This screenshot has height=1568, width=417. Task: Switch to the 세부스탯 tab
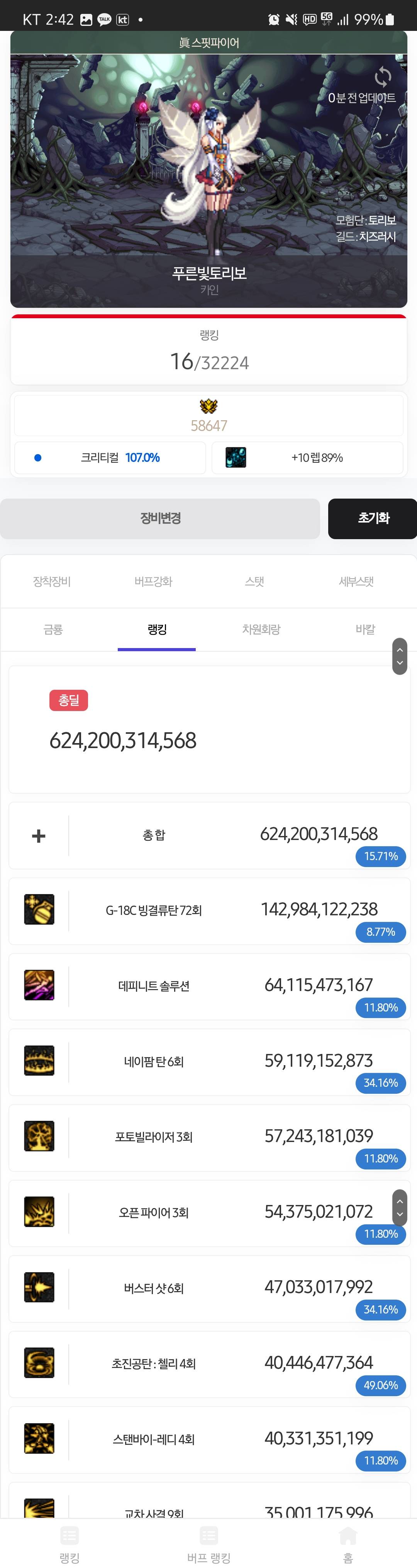point(356,581)
